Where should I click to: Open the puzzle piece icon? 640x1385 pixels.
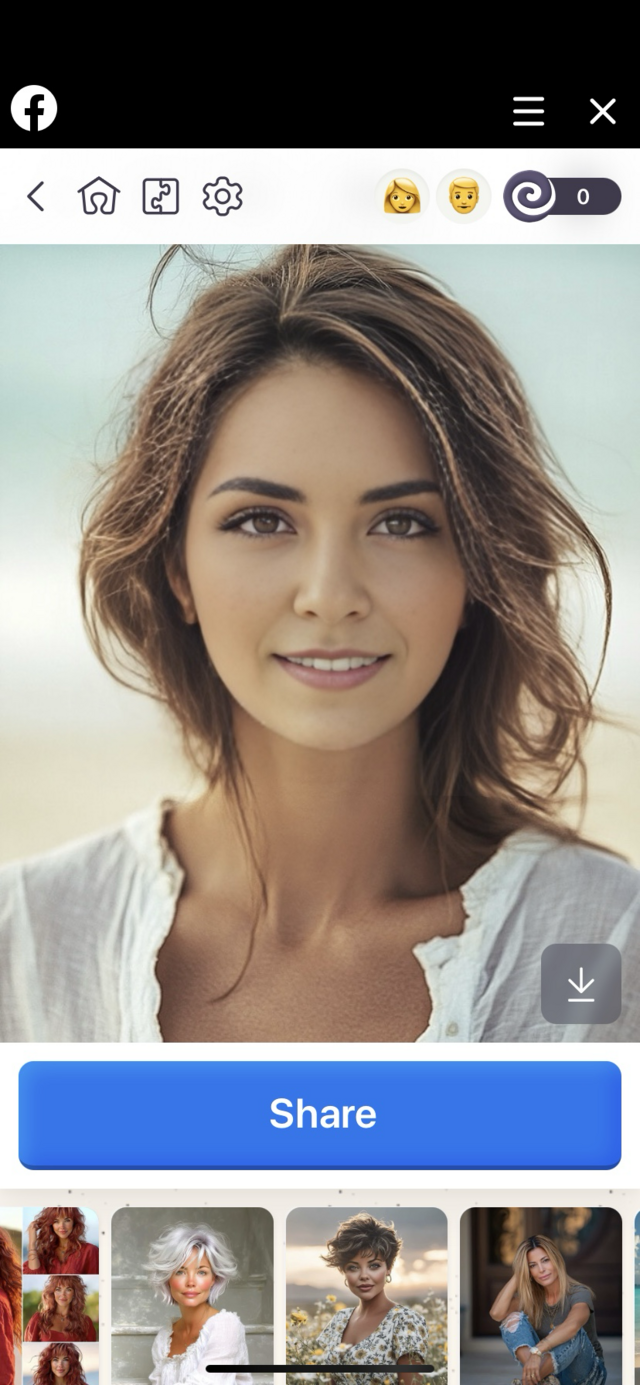(160, 196)
